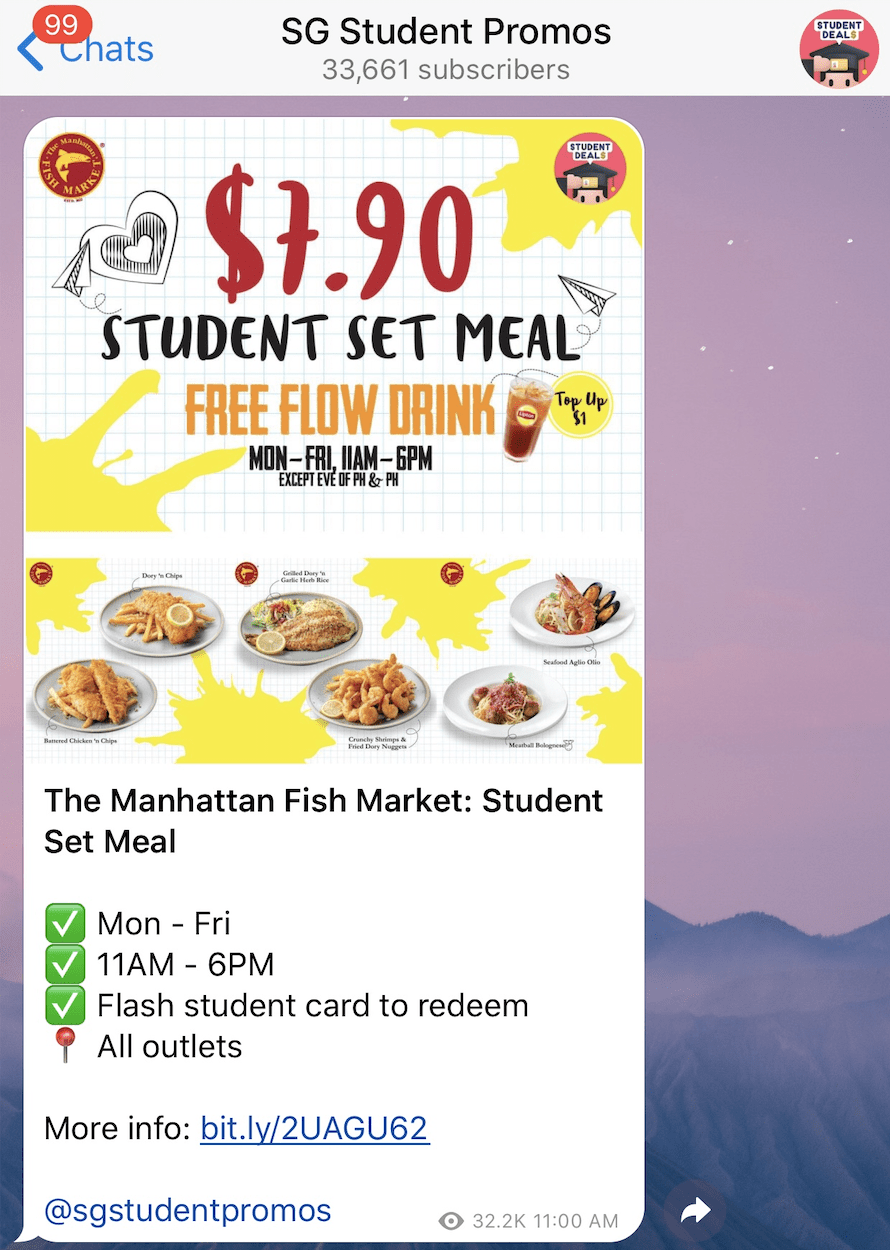The width and height of the screenshot is (890, 1250).
Task: Tap the @sgstudentpromos mention
Action: point(187,1210)
